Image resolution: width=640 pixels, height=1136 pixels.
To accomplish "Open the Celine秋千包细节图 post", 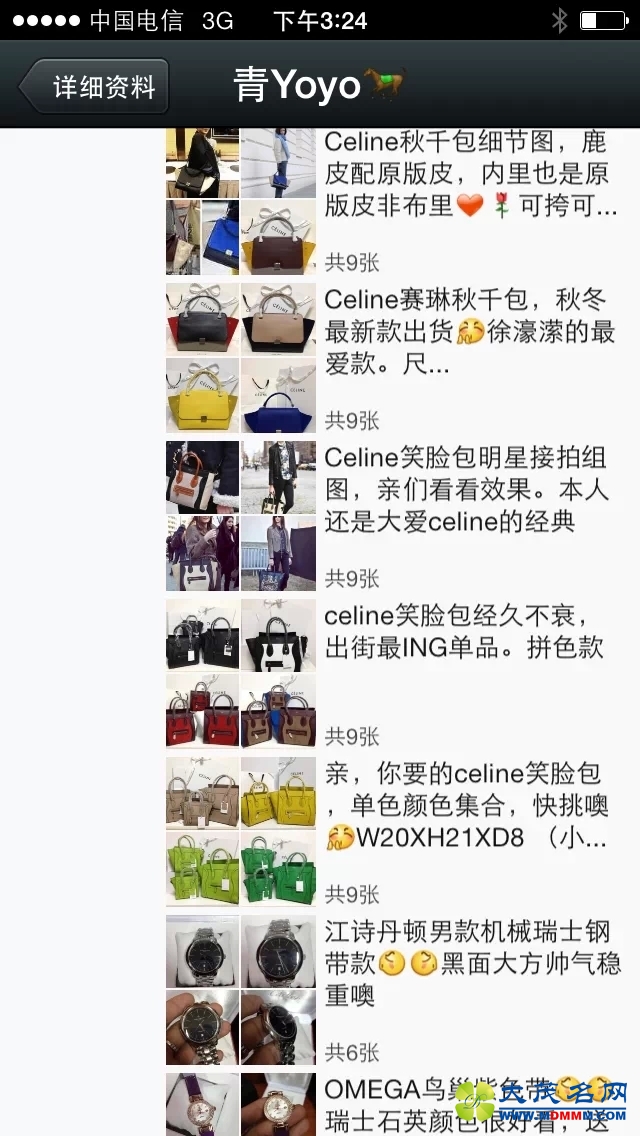I will pyautogui.click(x=470, y=174).
